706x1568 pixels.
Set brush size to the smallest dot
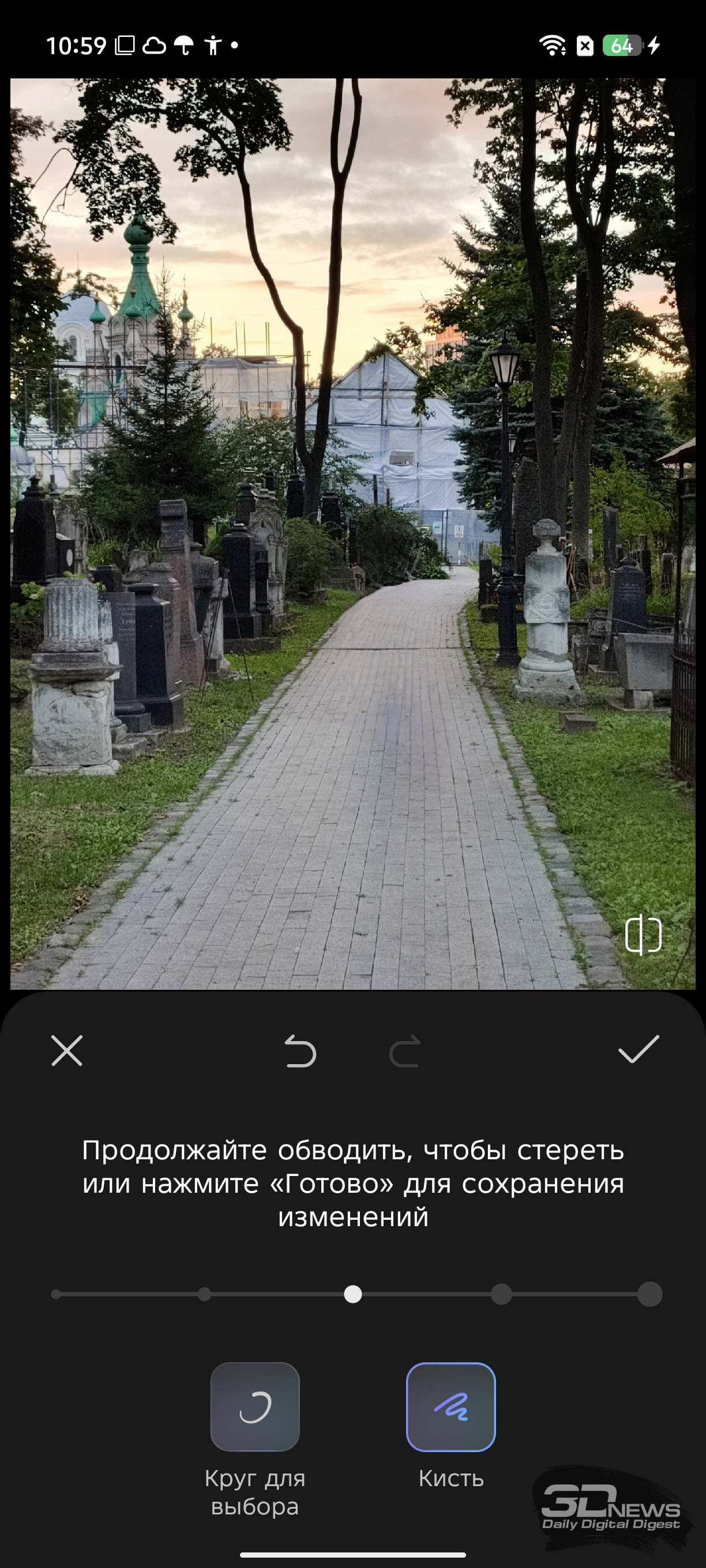coord(56,1294)
